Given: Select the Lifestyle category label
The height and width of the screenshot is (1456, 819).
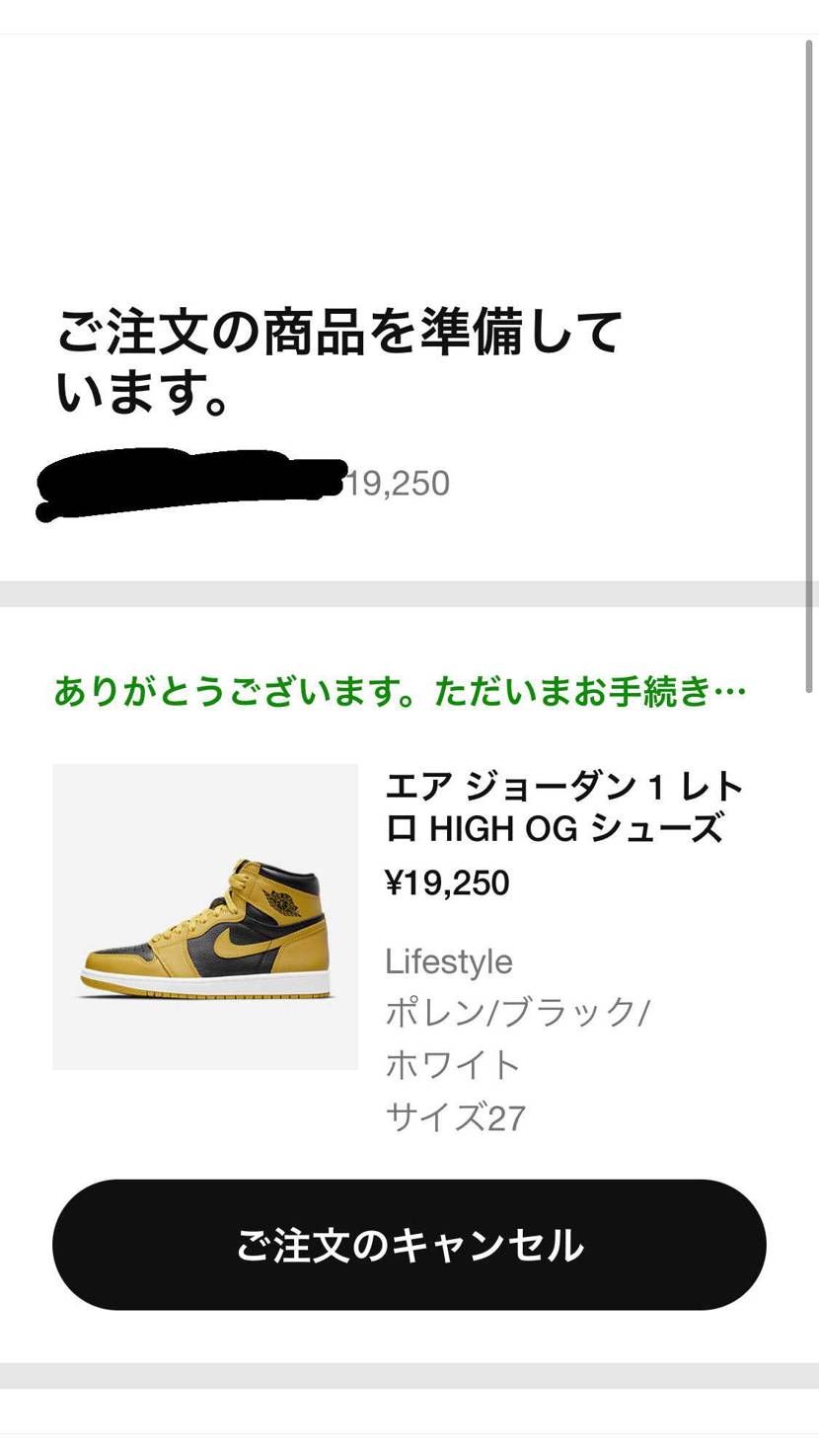Looking at the screenshot, I should tap(449, 961).
